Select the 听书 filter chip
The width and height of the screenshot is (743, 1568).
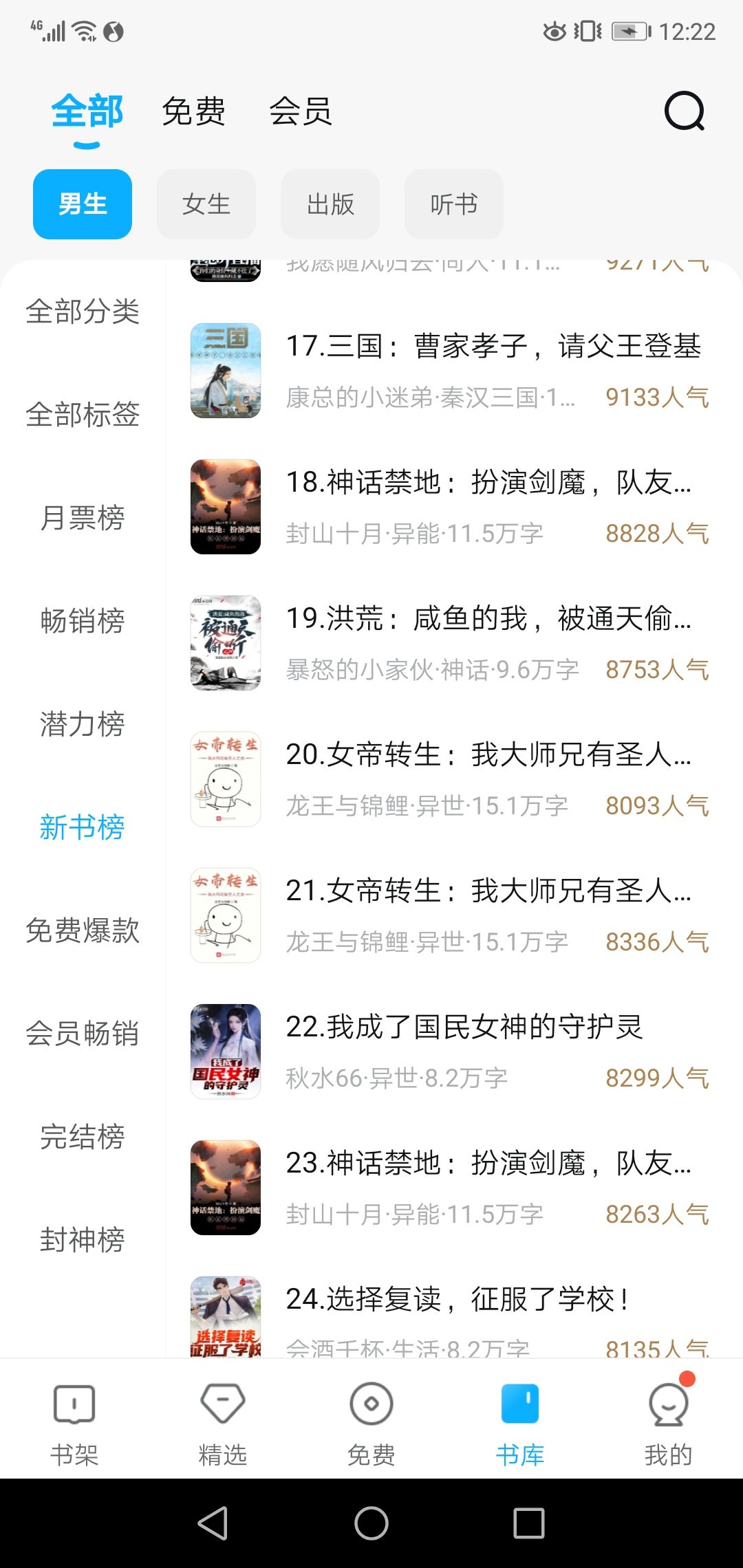point(454,204)
